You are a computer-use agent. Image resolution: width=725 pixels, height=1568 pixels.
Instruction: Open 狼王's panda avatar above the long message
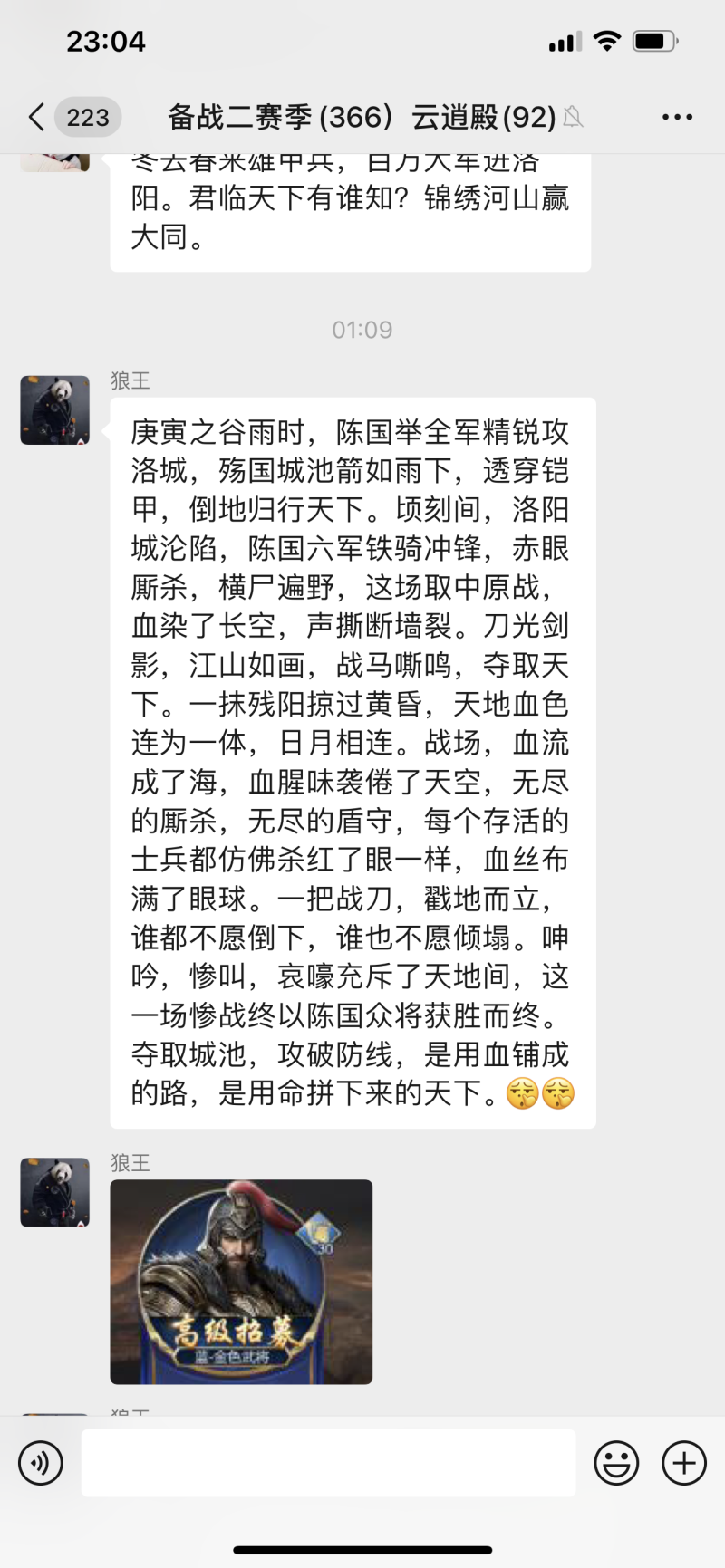click(55, 410)
